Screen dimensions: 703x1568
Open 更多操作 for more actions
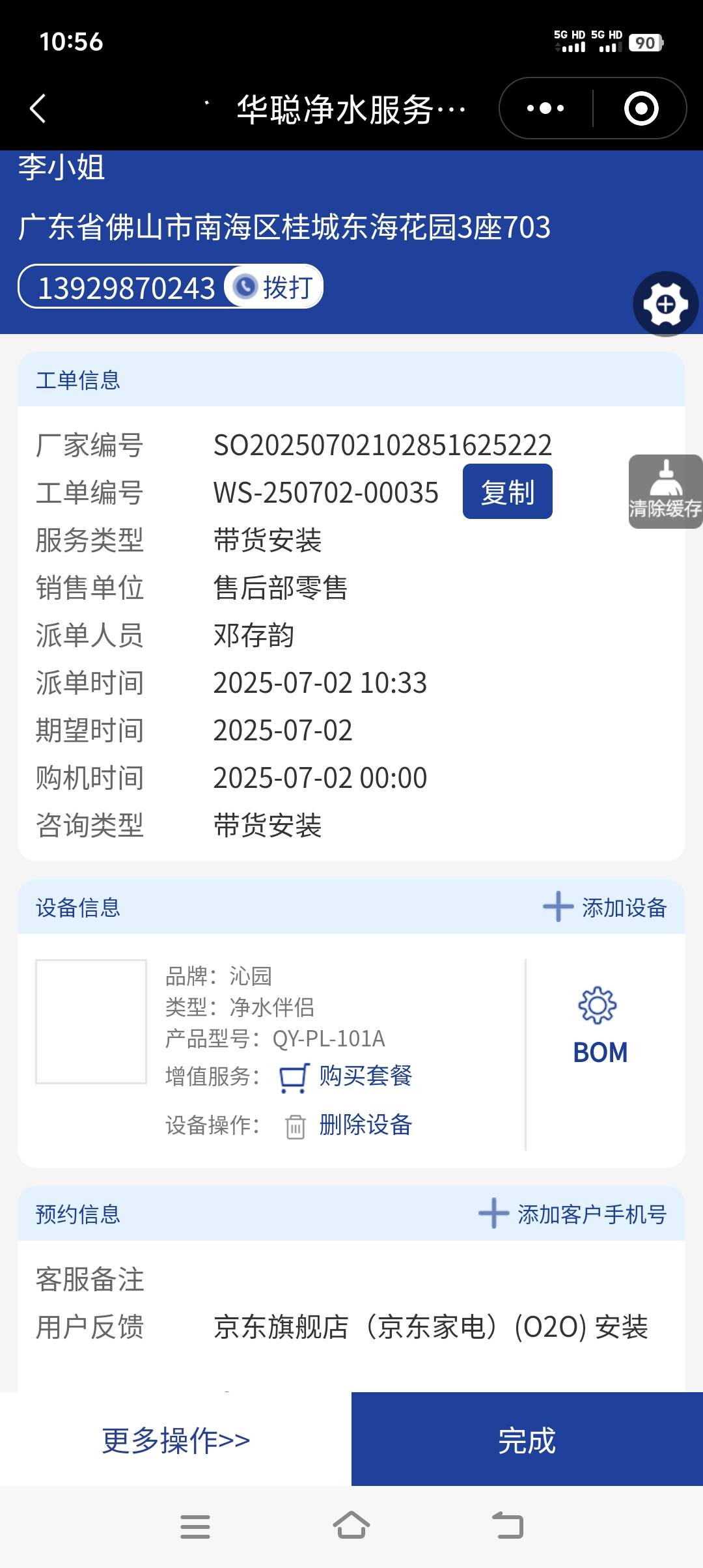coord(176,1440)
